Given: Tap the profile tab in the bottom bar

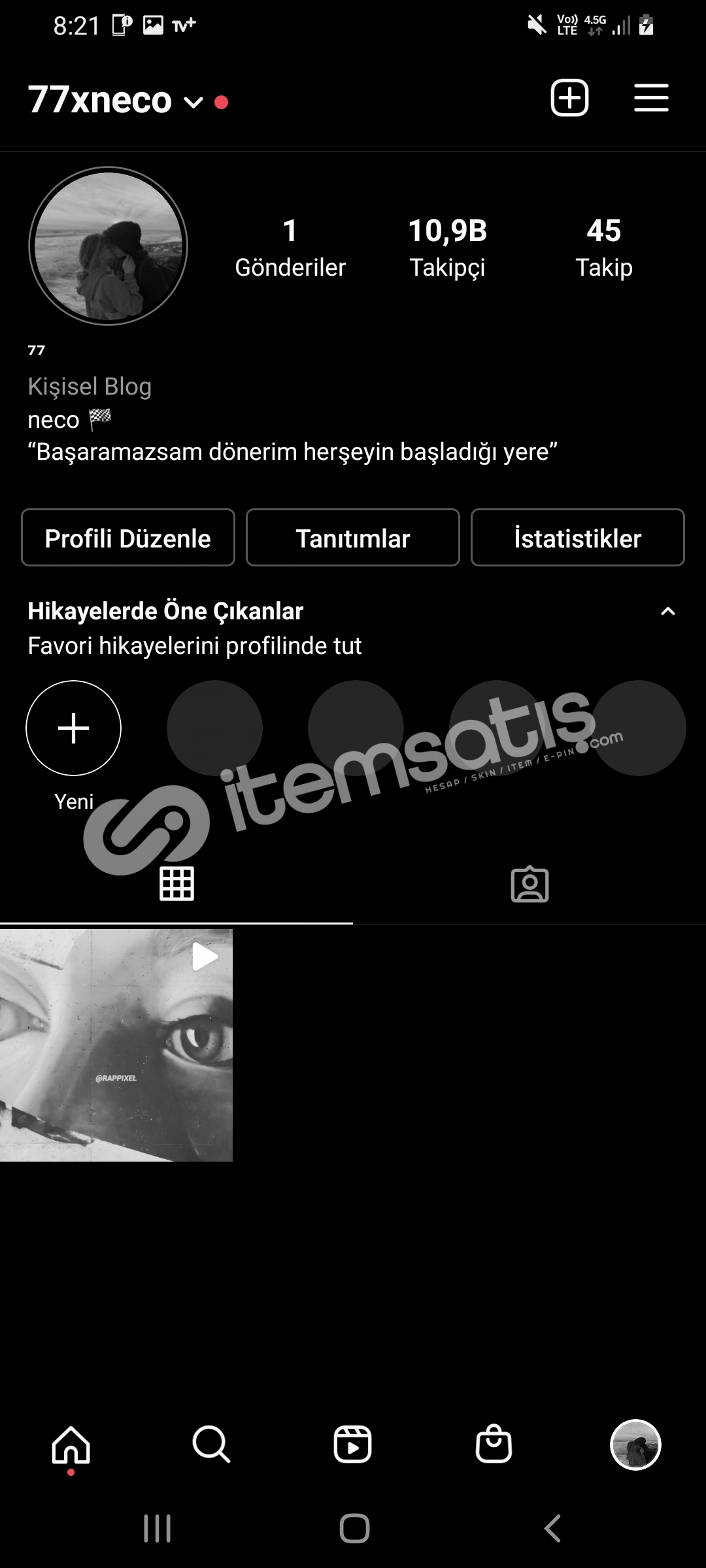Looking at the screenshot, I should pyautogui.click(x=635, y=1445).
